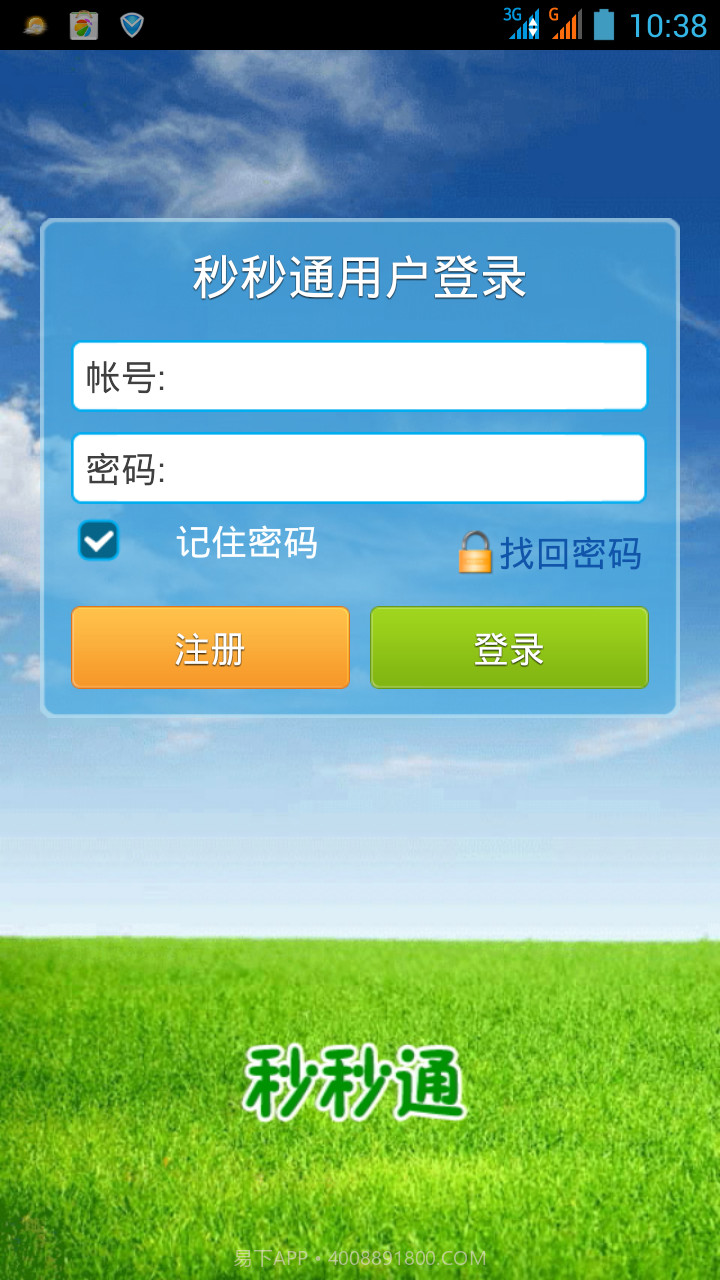
Task: Open the 找回密码 password recovery link
Action: (572, 552)
